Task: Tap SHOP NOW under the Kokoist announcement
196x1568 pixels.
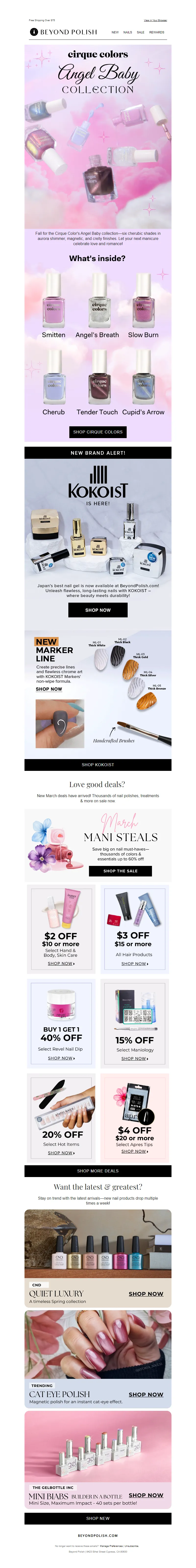Action: 98,610
